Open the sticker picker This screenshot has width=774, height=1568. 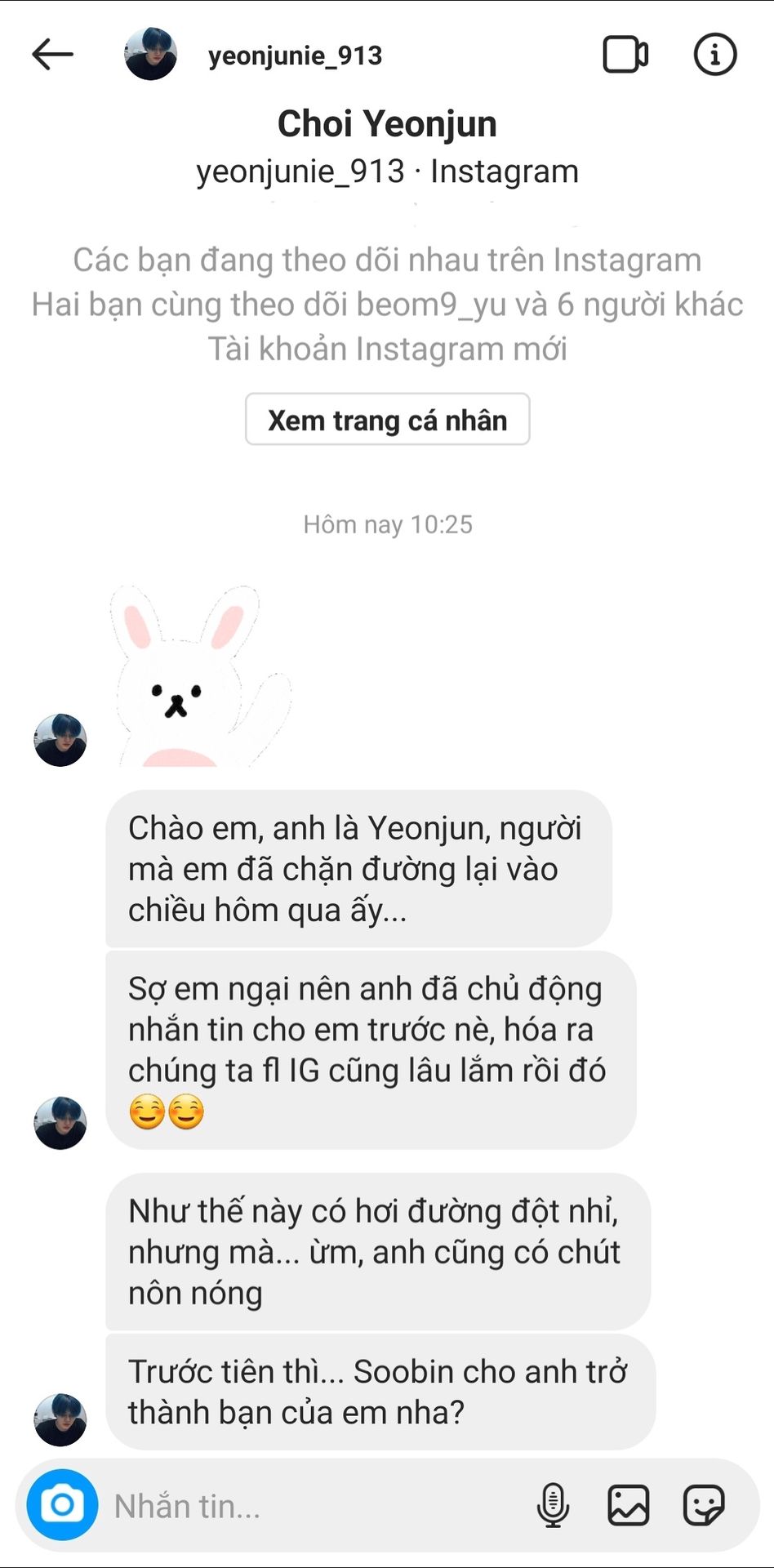click(x=703, y=1505)
